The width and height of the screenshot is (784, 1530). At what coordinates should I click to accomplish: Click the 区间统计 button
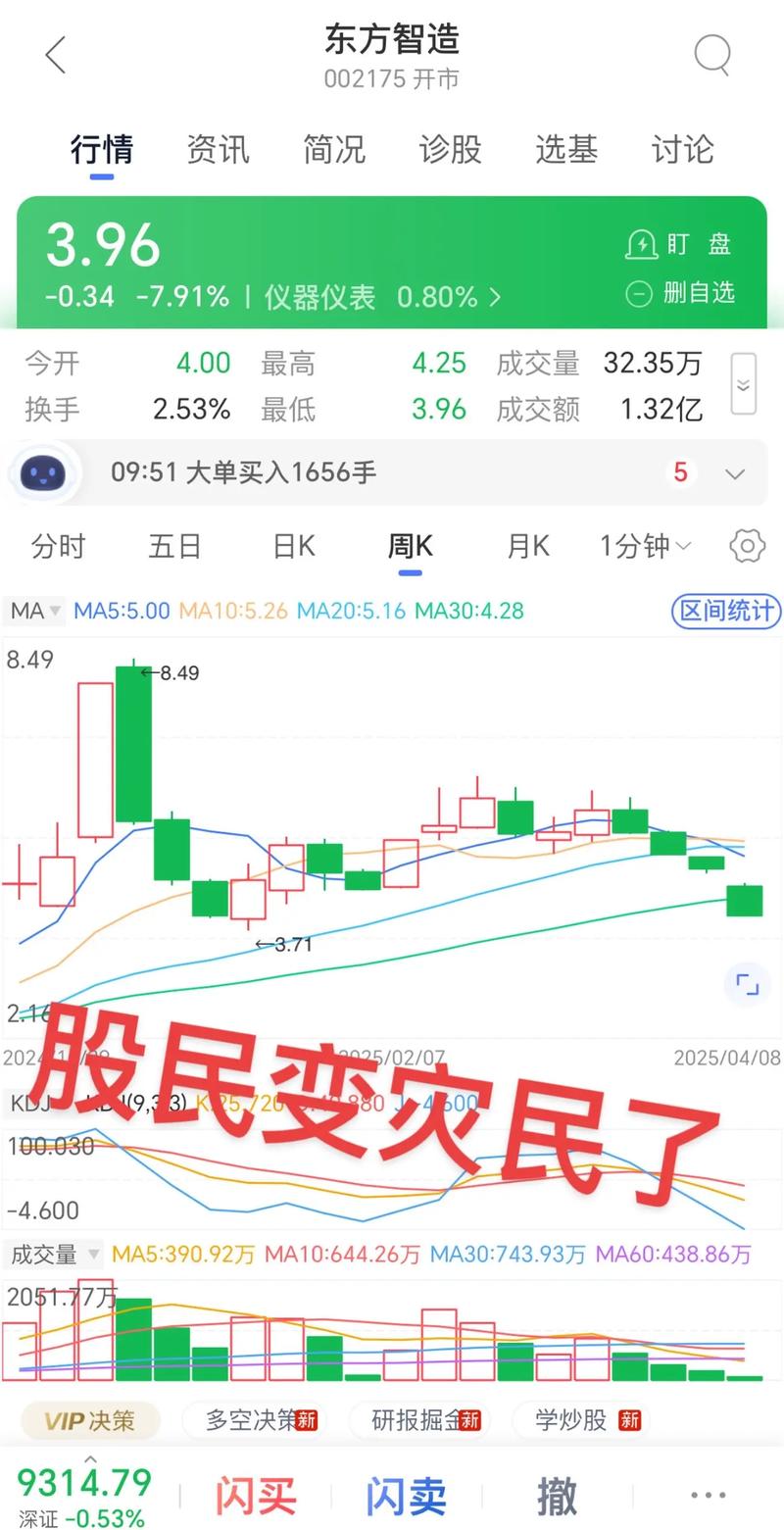[725, 611]
